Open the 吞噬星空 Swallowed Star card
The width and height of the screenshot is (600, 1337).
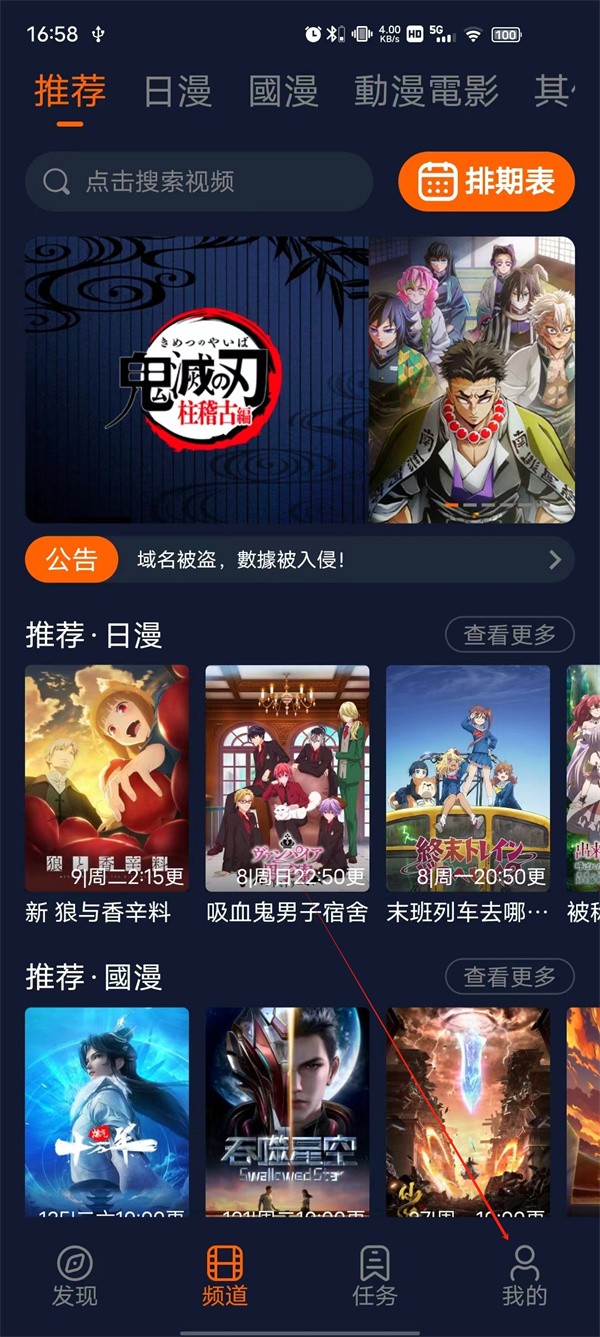click(287, 1110)
